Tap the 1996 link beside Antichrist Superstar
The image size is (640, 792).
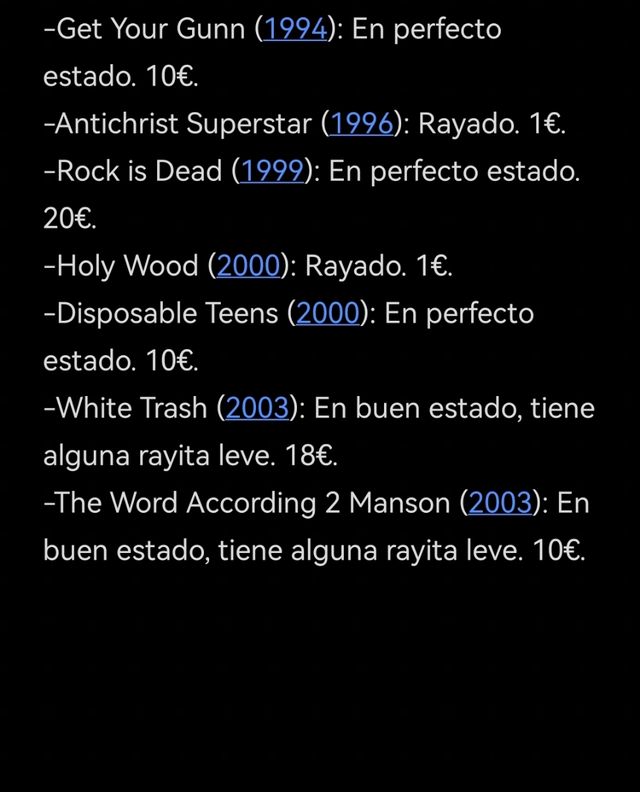pos(362,124)
